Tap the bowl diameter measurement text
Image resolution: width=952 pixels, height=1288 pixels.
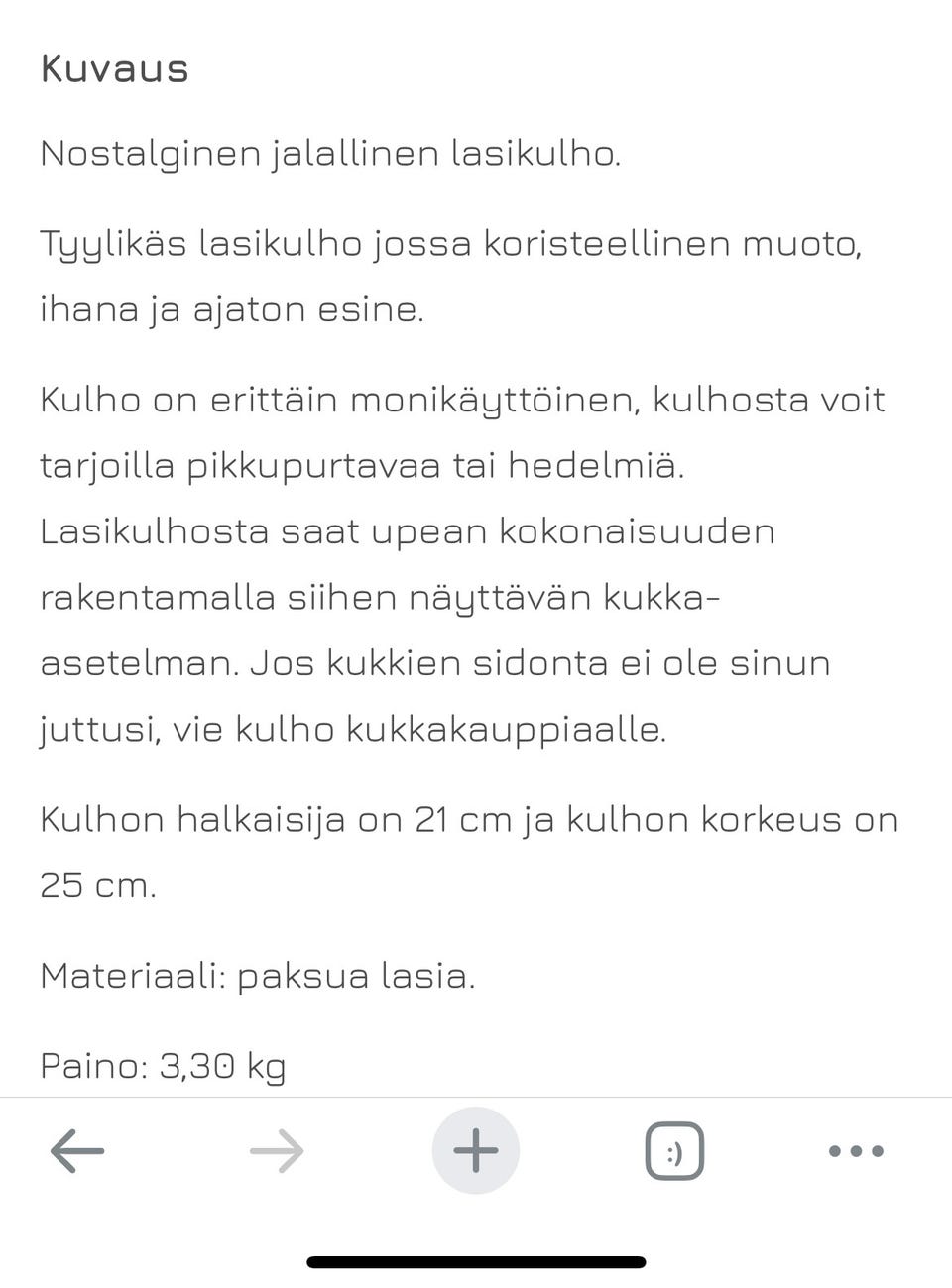pos(469,818)
